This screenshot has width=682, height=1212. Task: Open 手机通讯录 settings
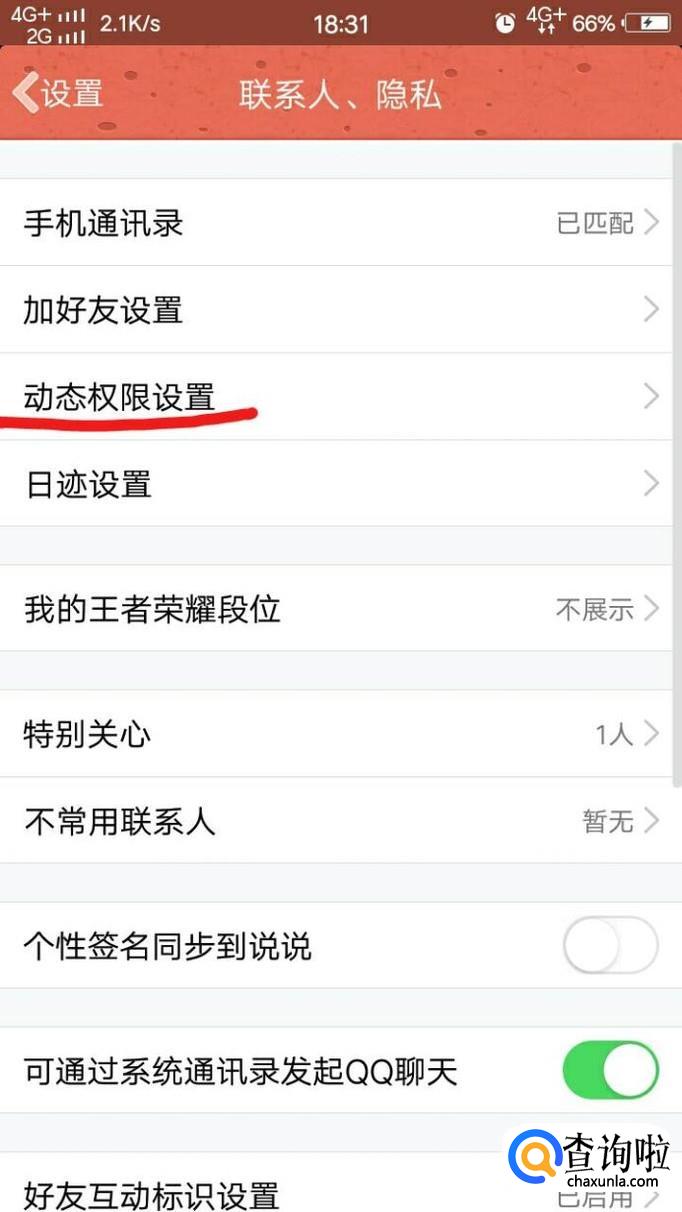pos(340,223)
